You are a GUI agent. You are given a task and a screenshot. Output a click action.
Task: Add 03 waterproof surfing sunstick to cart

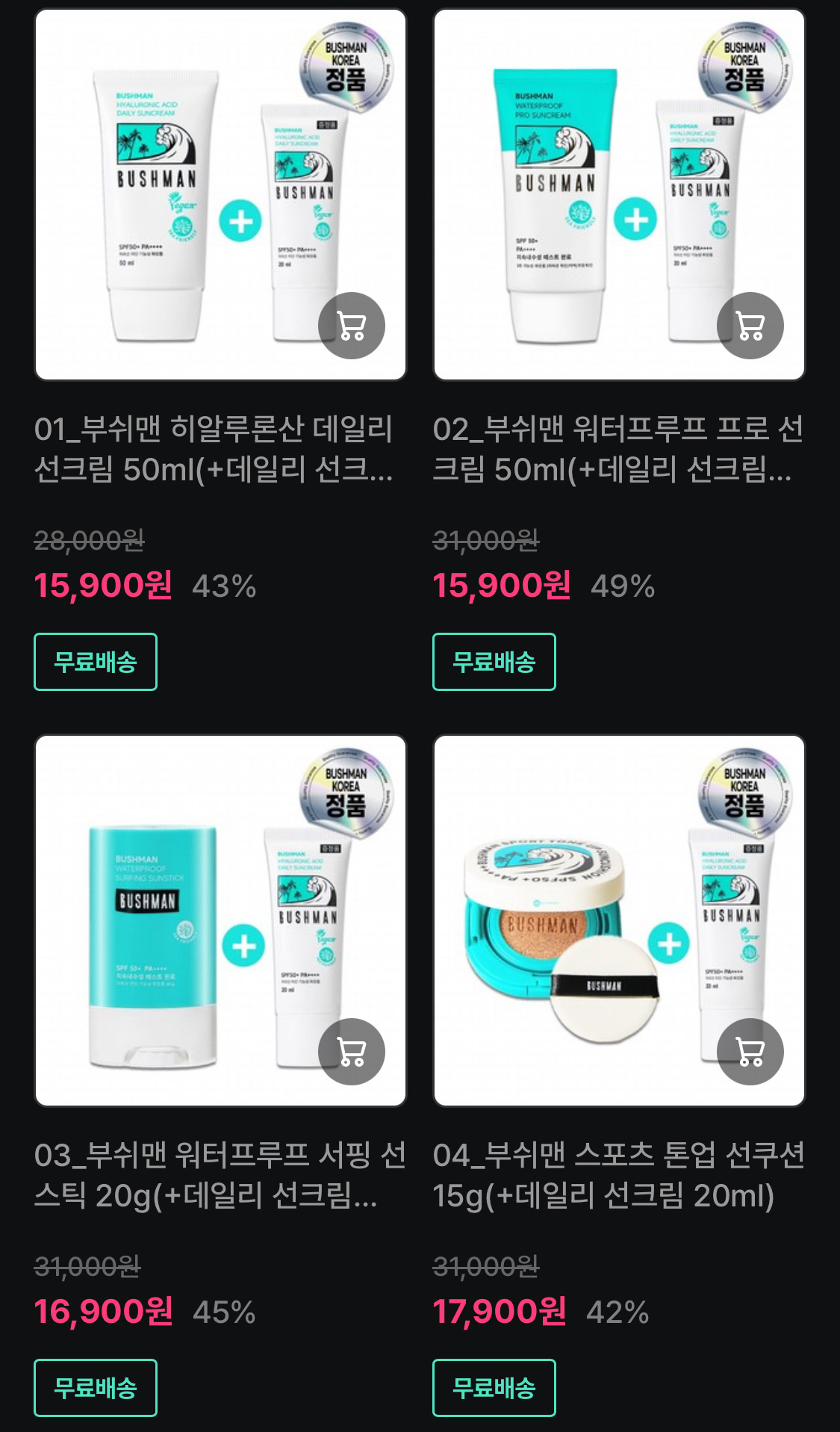351,1052
